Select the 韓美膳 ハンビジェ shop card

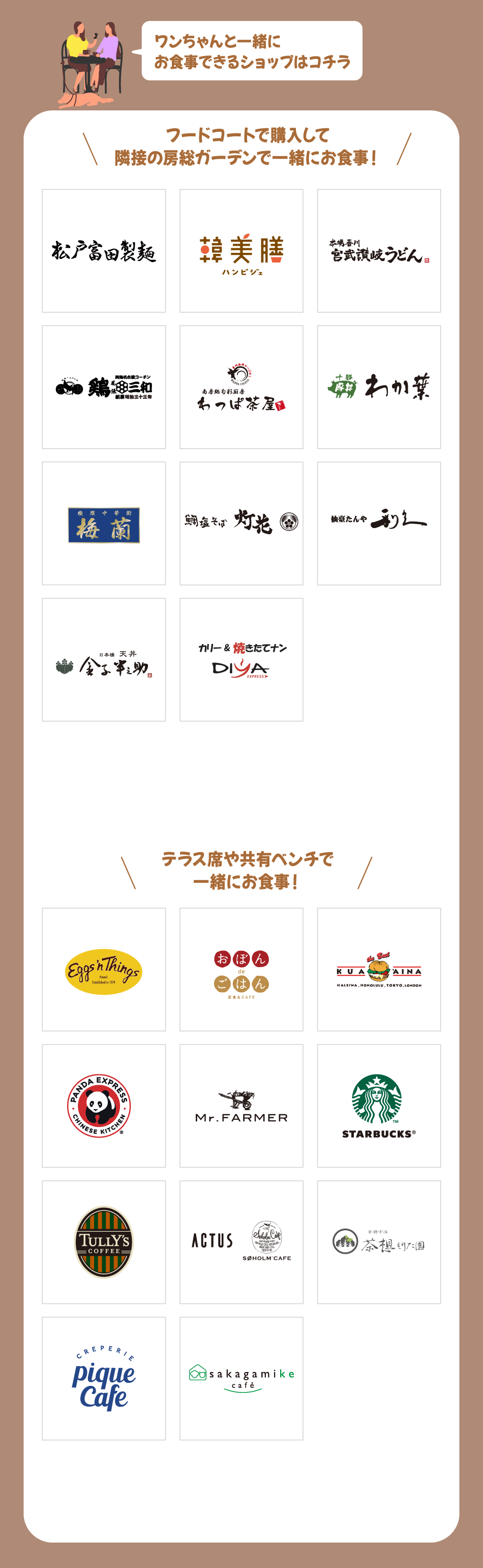(241, 251)
